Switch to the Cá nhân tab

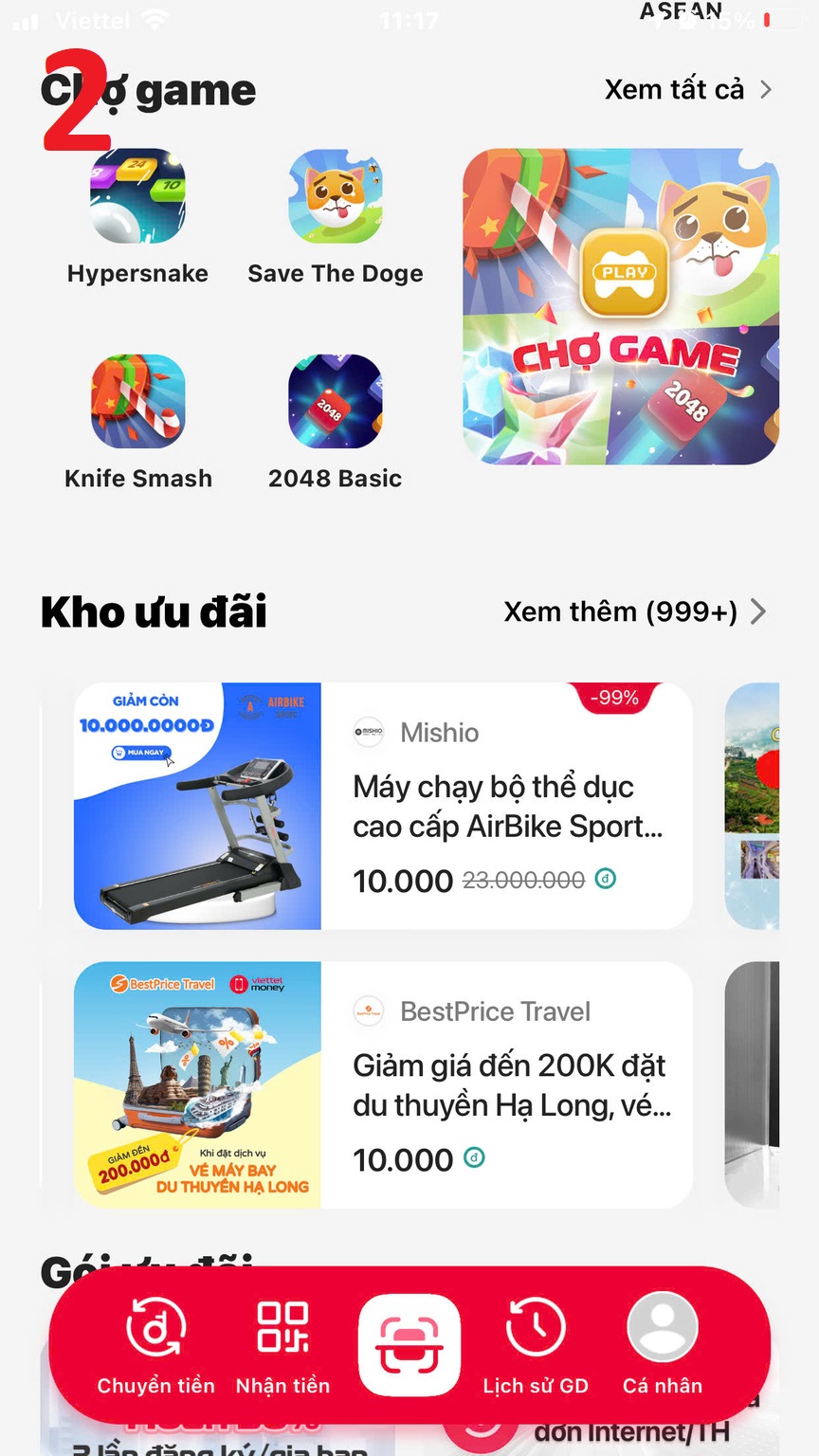click(663, 1344)
